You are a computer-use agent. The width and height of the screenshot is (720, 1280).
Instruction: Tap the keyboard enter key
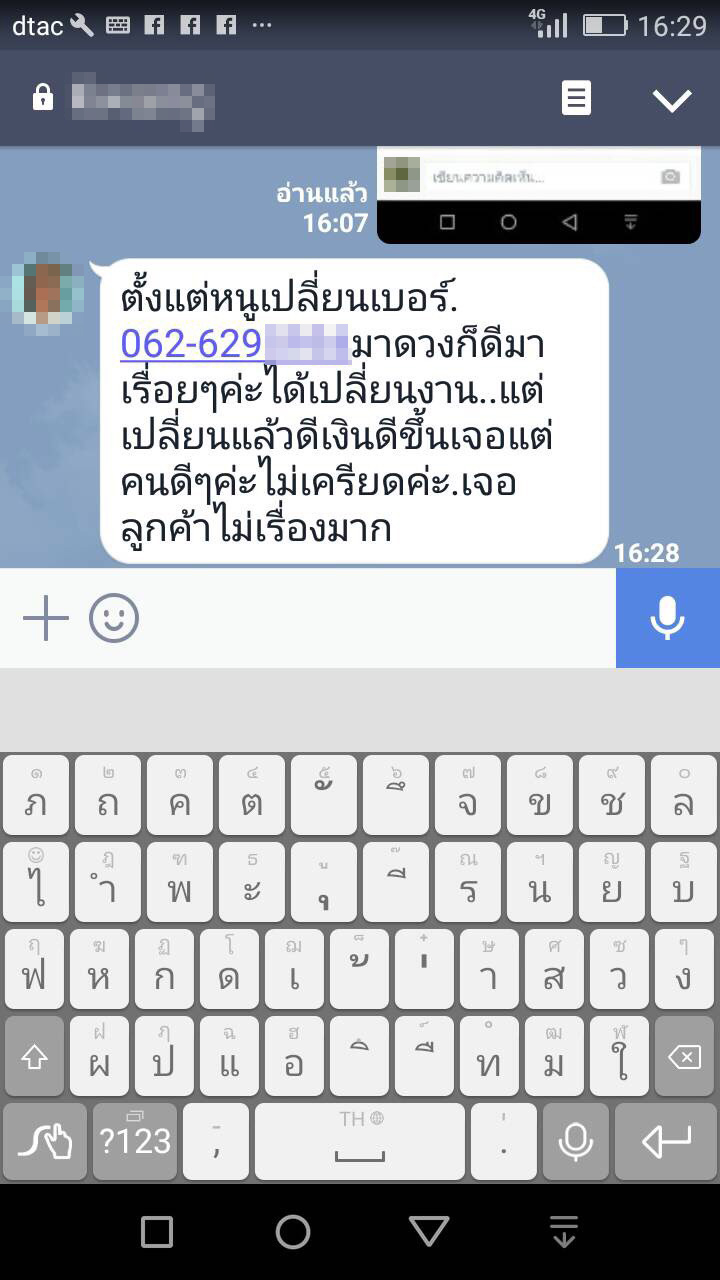666,1141
